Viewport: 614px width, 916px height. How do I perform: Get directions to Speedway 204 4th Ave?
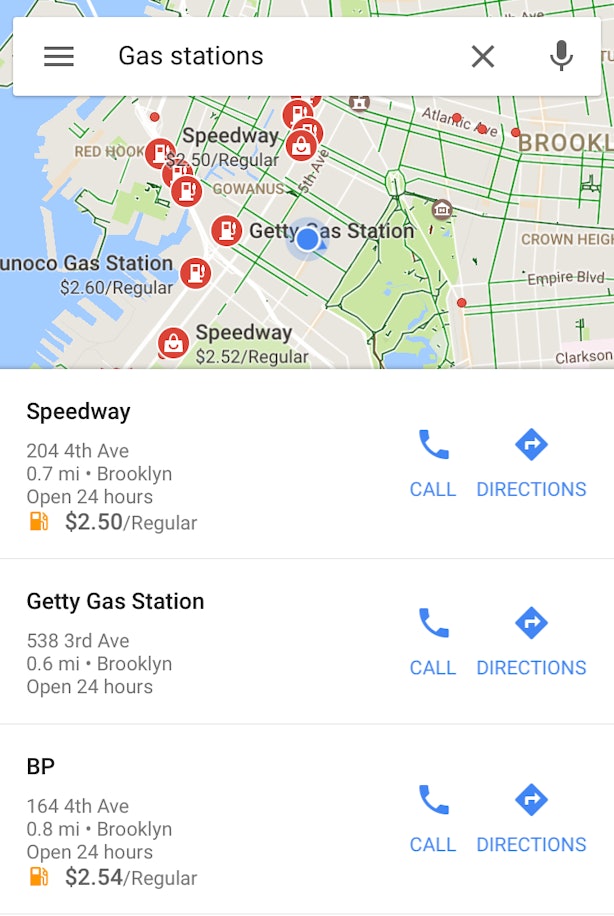(531, 460)
